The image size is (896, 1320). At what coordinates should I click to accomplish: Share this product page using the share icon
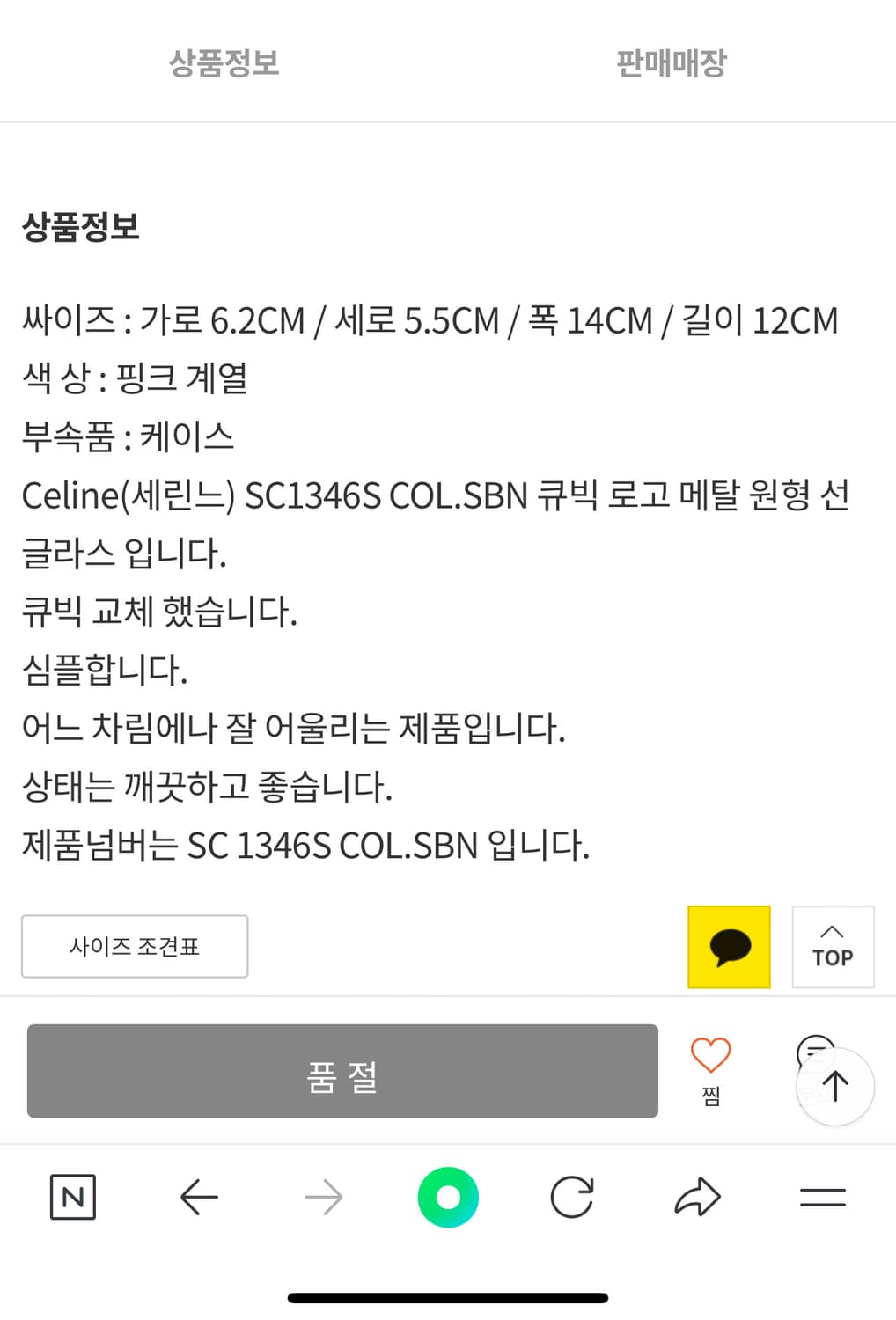point(698,1197)
